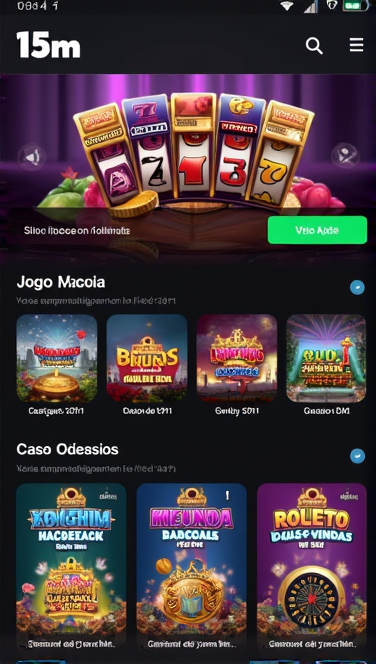
Task: Show previous banner slide with left arrow
Action: pyautogui.click(x=31, y=158)
